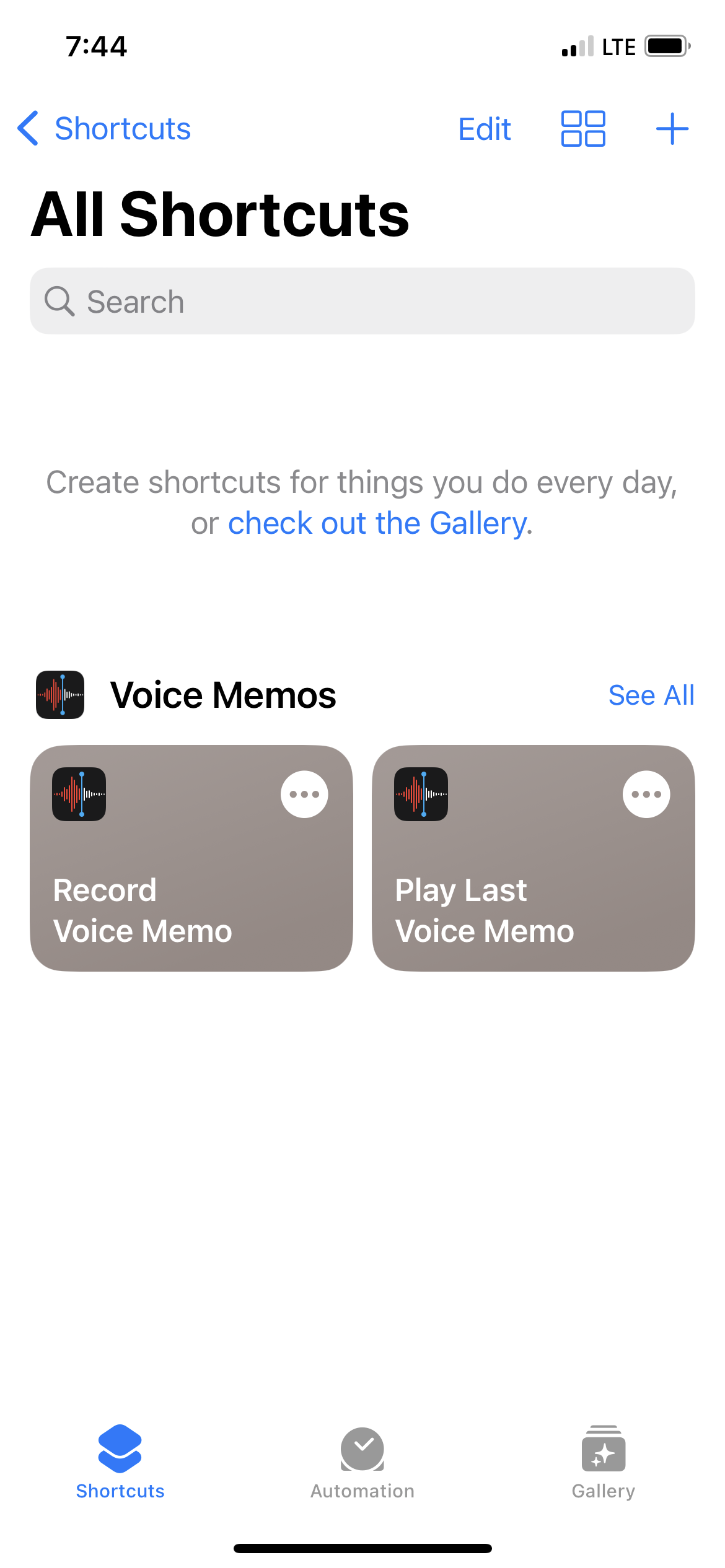
Task: Open options for Record Voice Memo
Action: 304,794
